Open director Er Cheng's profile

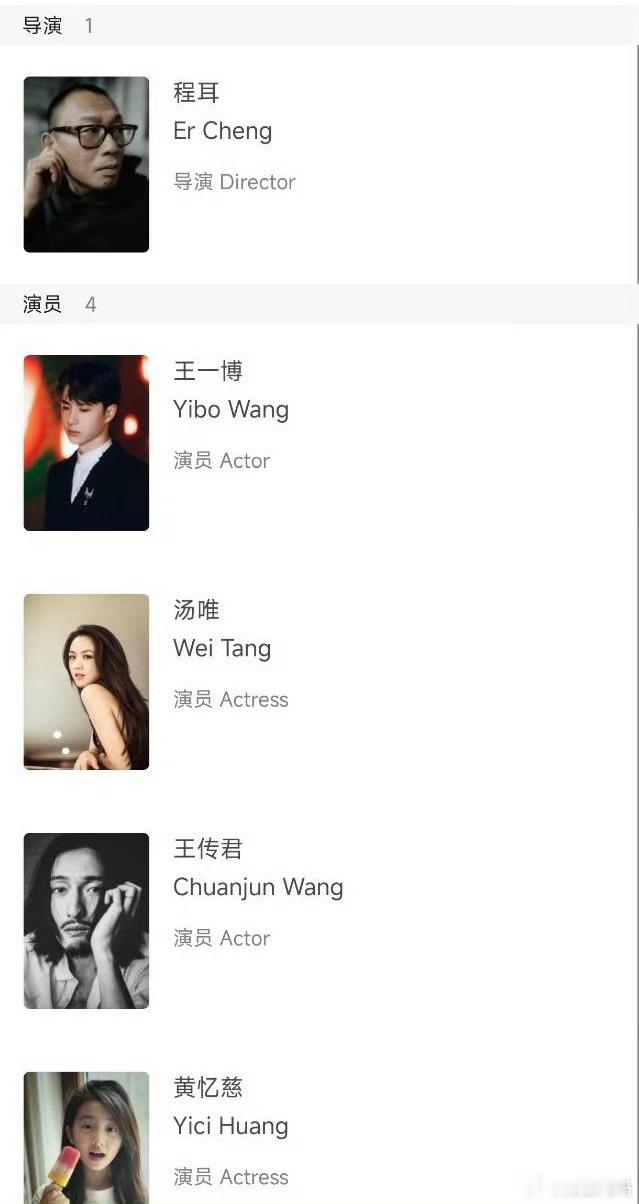point(222,131)
